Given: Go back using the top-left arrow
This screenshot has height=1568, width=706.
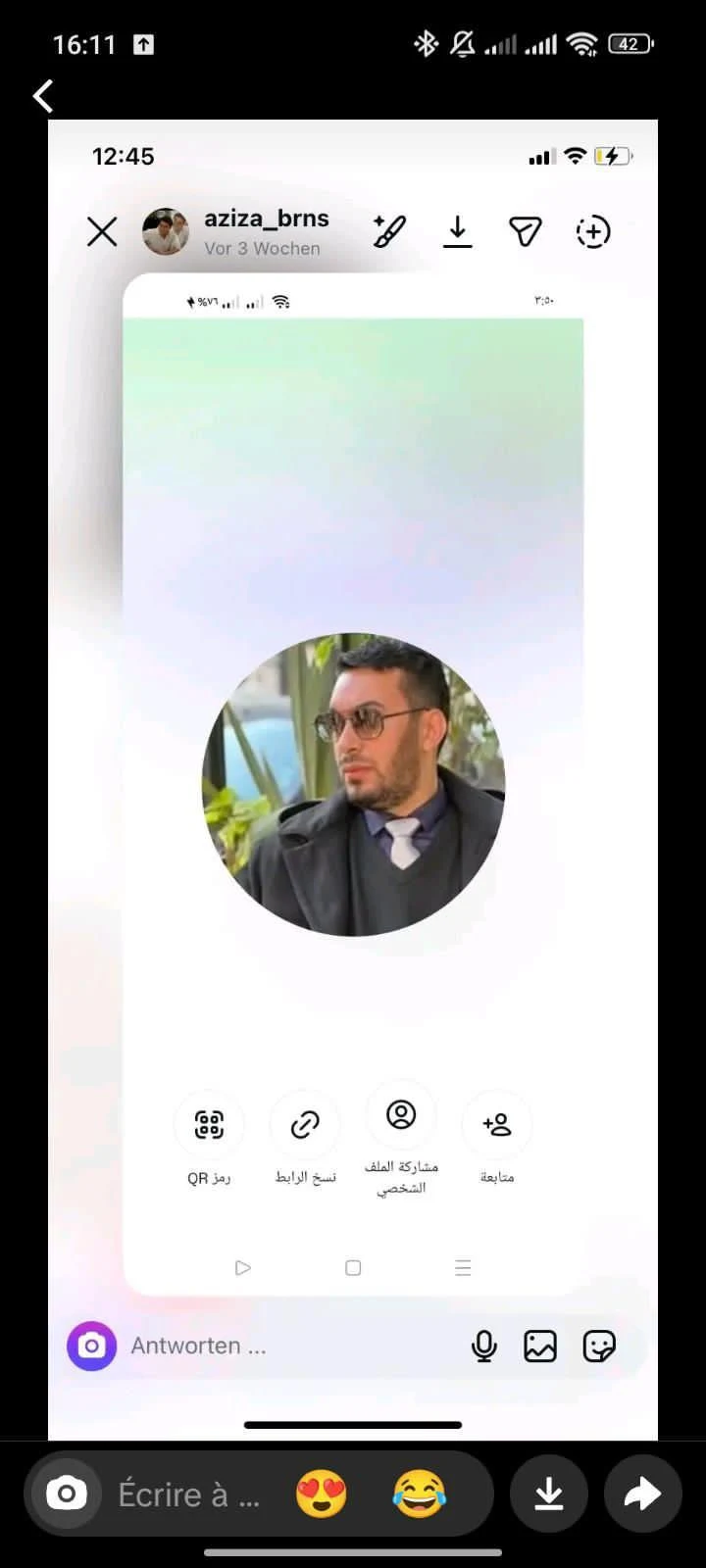Looking at the screenshot, I should click(43, 96).
